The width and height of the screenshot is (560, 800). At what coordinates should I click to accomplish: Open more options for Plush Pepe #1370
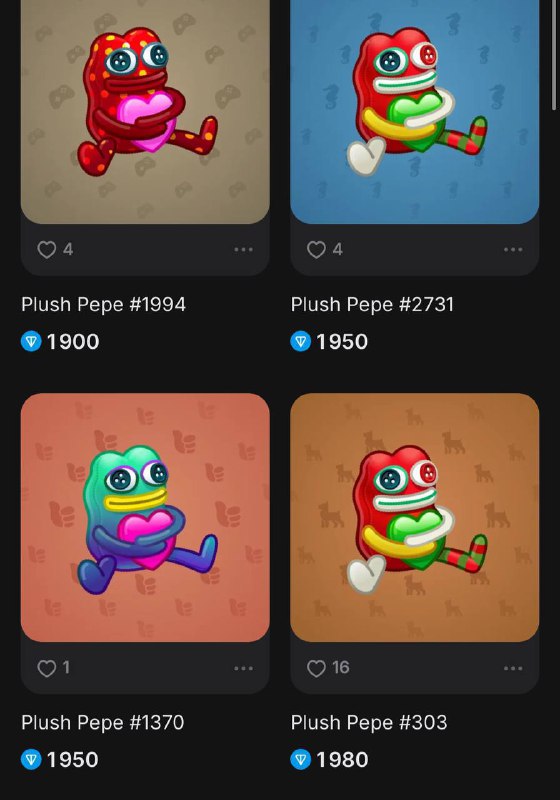[x=244, y=668]
